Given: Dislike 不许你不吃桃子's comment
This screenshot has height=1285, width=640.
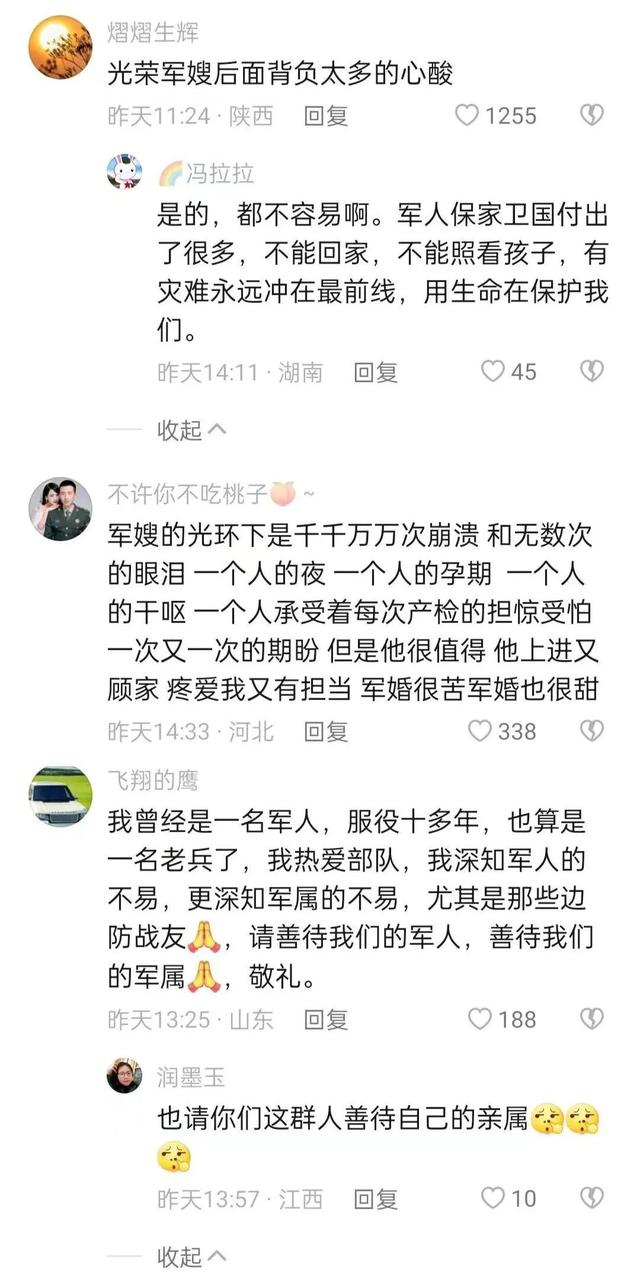Looking at the screenshot, I should 592,731.
